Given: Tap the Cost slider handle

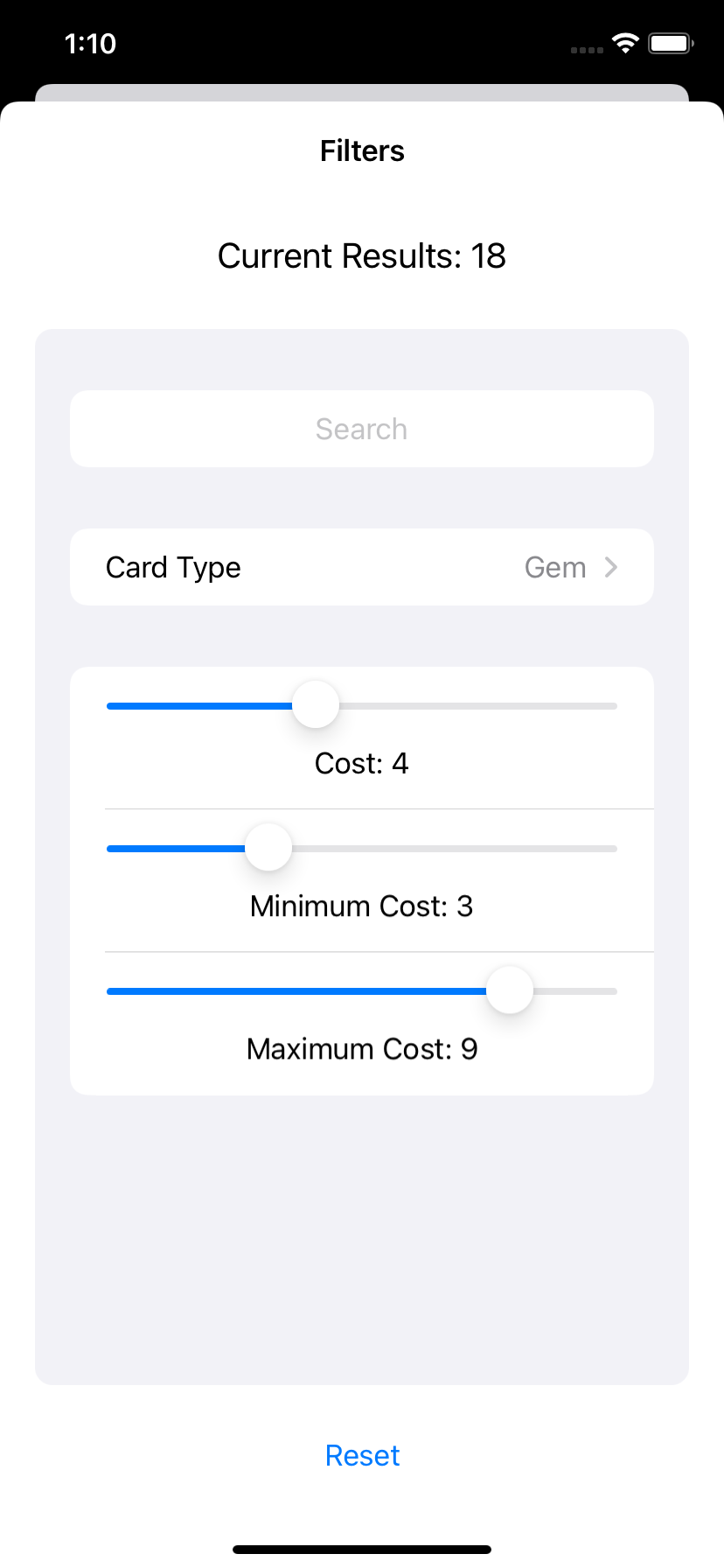Looking at the screenshot, I should tap(316, 704).
